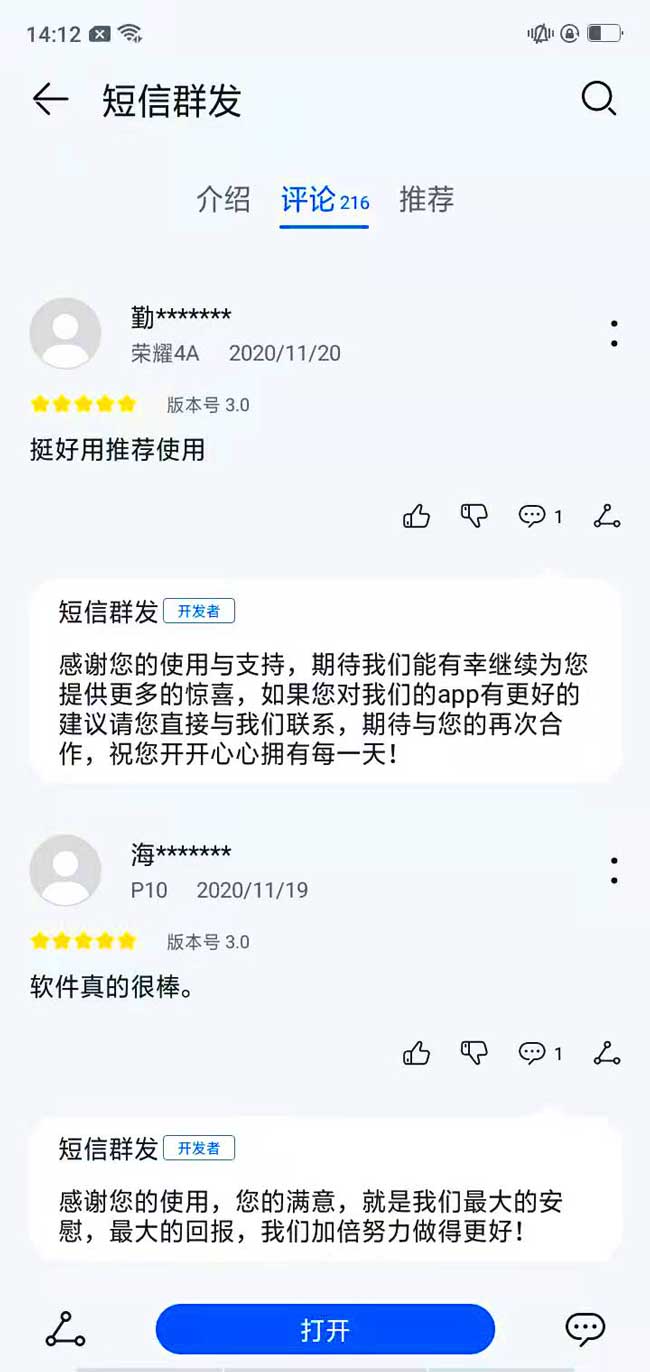Open overflow menu on 勤******* review

pos(613,334)
